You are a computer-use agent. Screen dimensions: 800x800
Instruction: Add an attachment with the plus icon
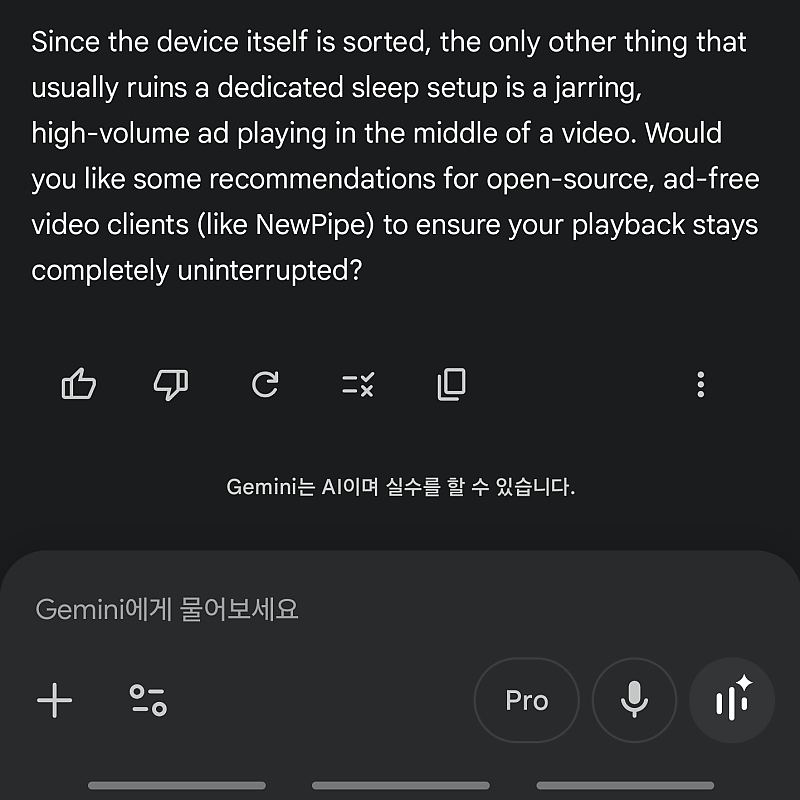pyautogui.click(x=55, y=700)
